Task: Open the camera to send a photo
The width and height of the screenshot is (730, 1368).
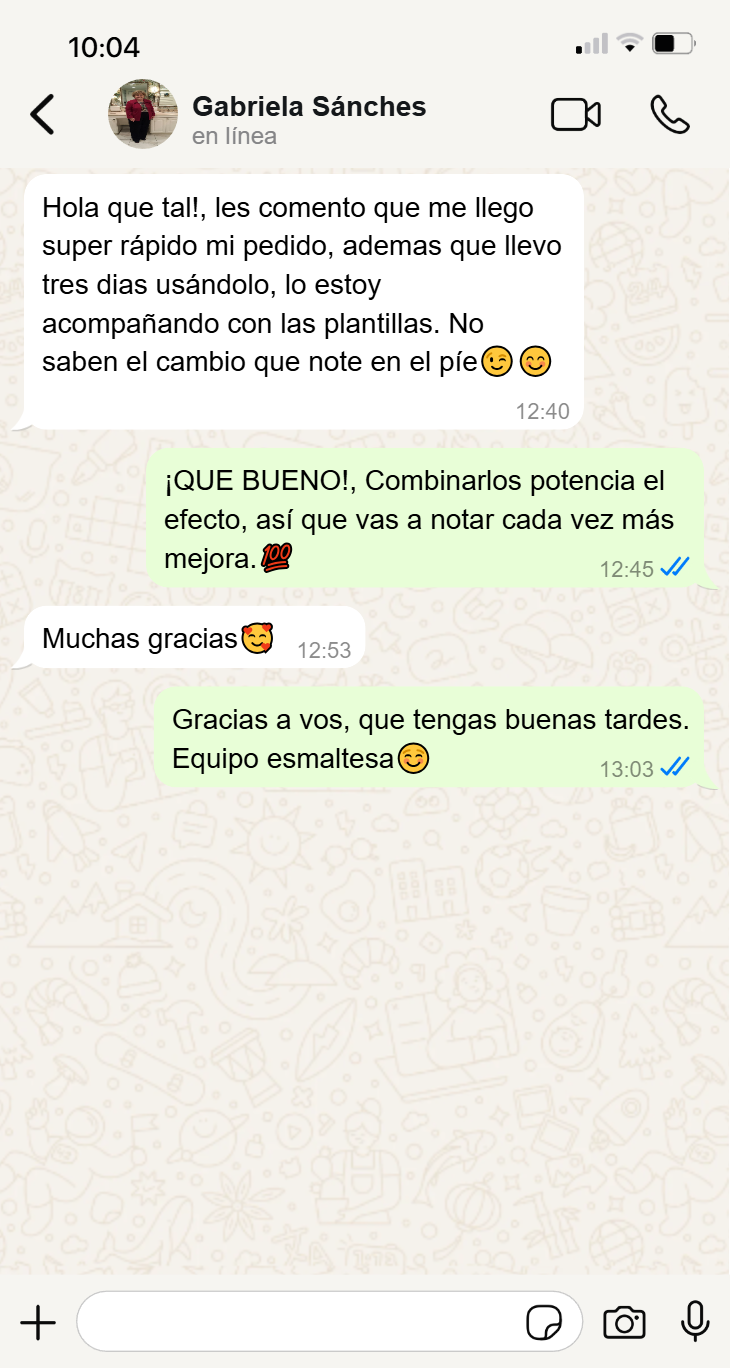Action: point(624,1322)
